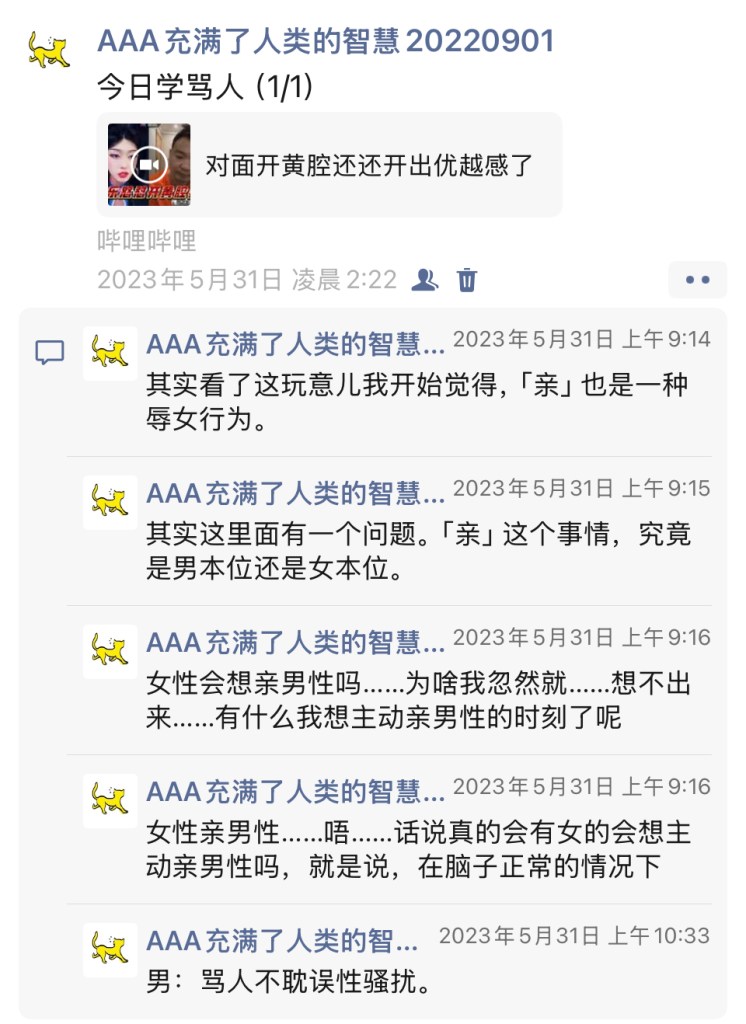Delete the post with the trash icon

pos(467,280)
